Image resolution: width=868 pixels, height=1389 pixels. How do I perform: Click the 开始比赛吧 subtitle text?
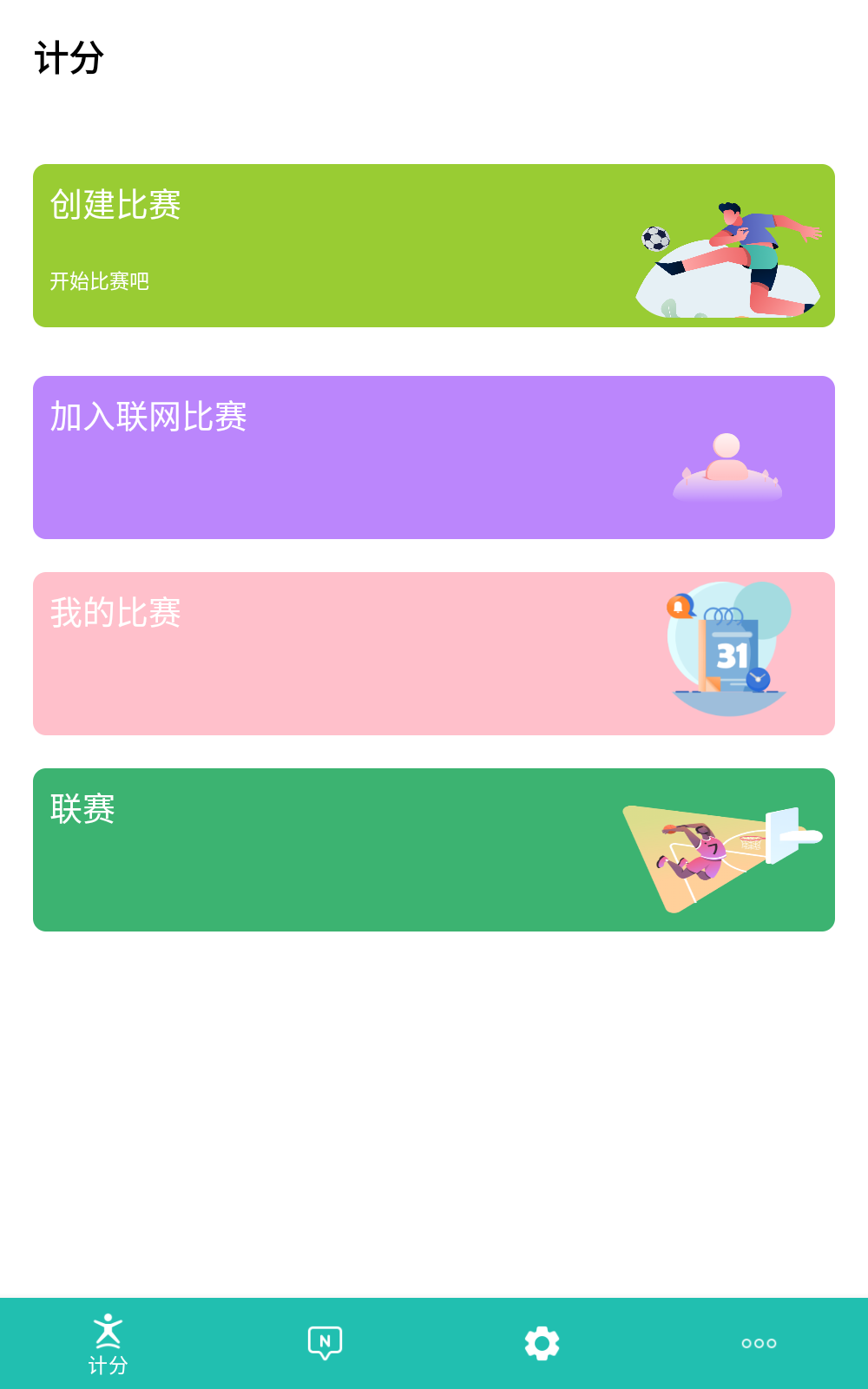[x=100, y=282]
